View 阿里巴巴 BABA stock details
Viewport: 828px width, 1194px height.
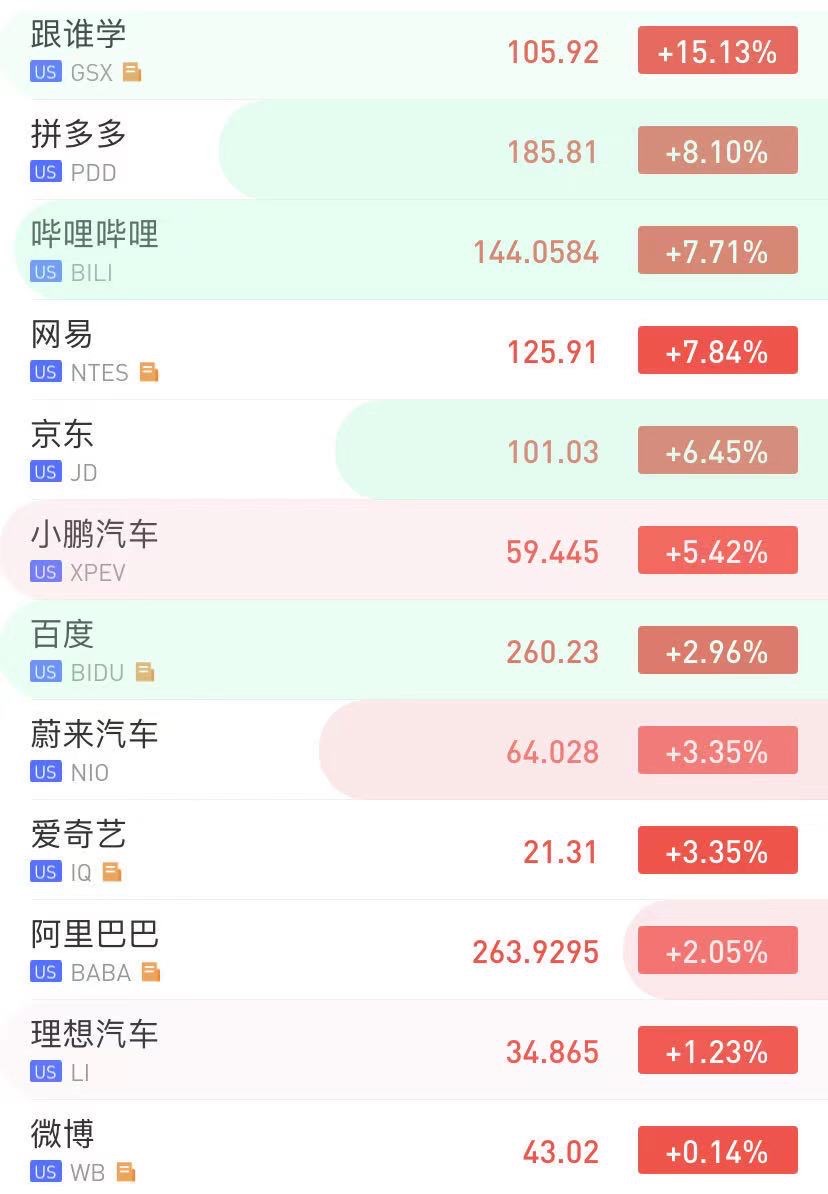(300, 951)
